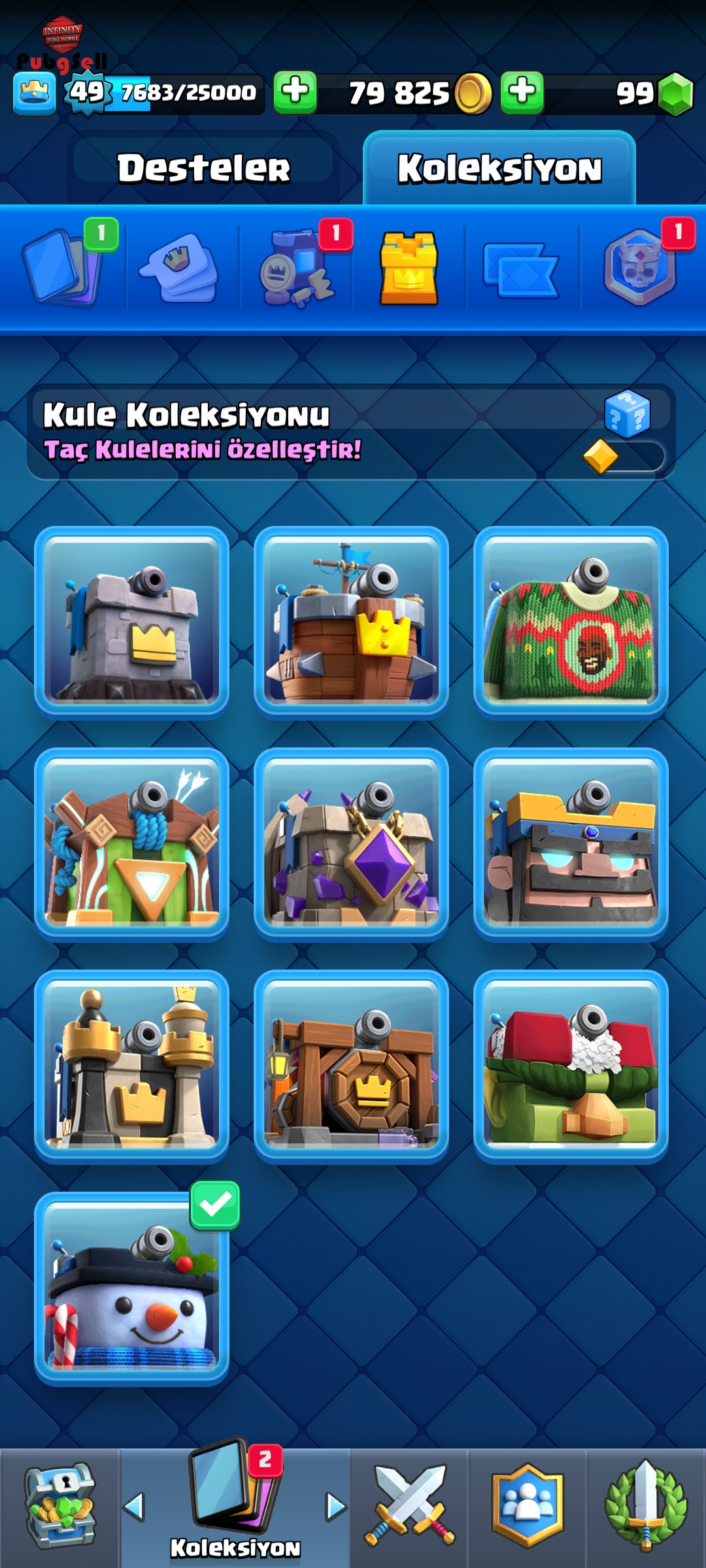Open the banners collection sub-tab
706x1568 pixels.
pyautogui.click(x=521, y=269)
